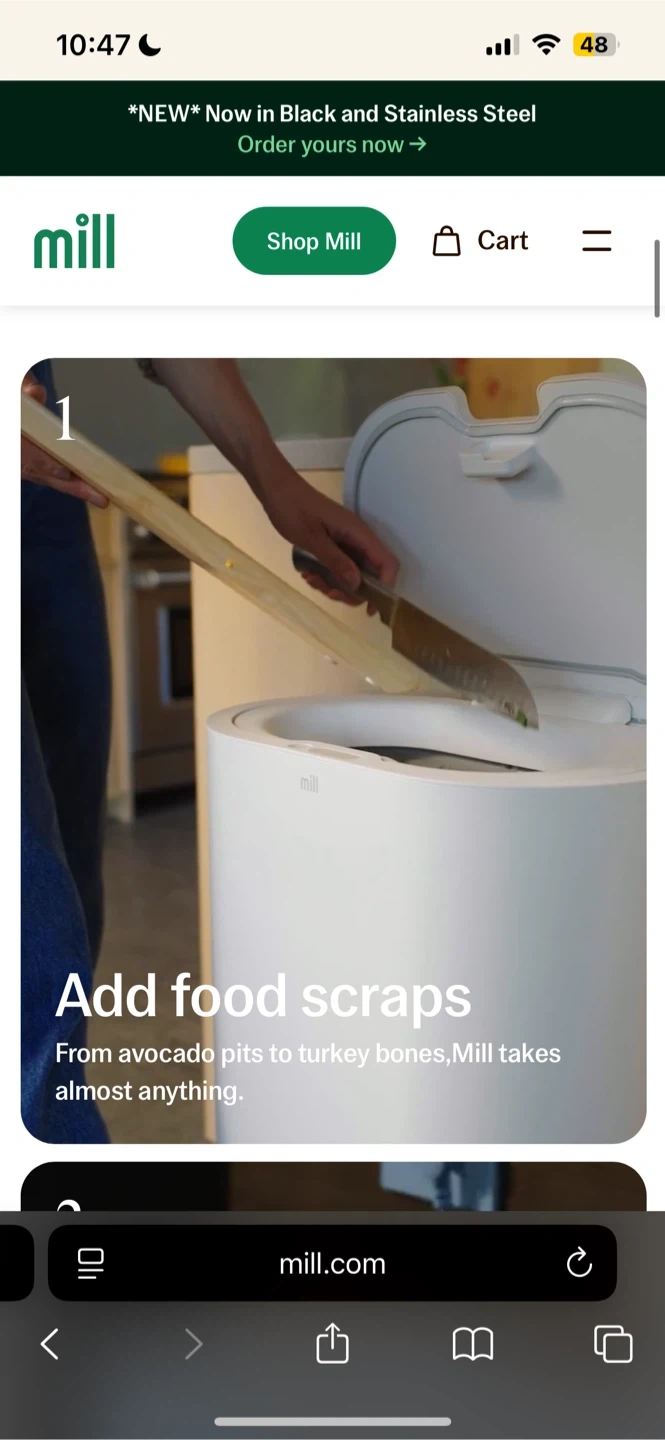The width and height of the screenshot is (665, 1440).
Task: Open the page settings icon in address bar
Action: (91, 1264)
